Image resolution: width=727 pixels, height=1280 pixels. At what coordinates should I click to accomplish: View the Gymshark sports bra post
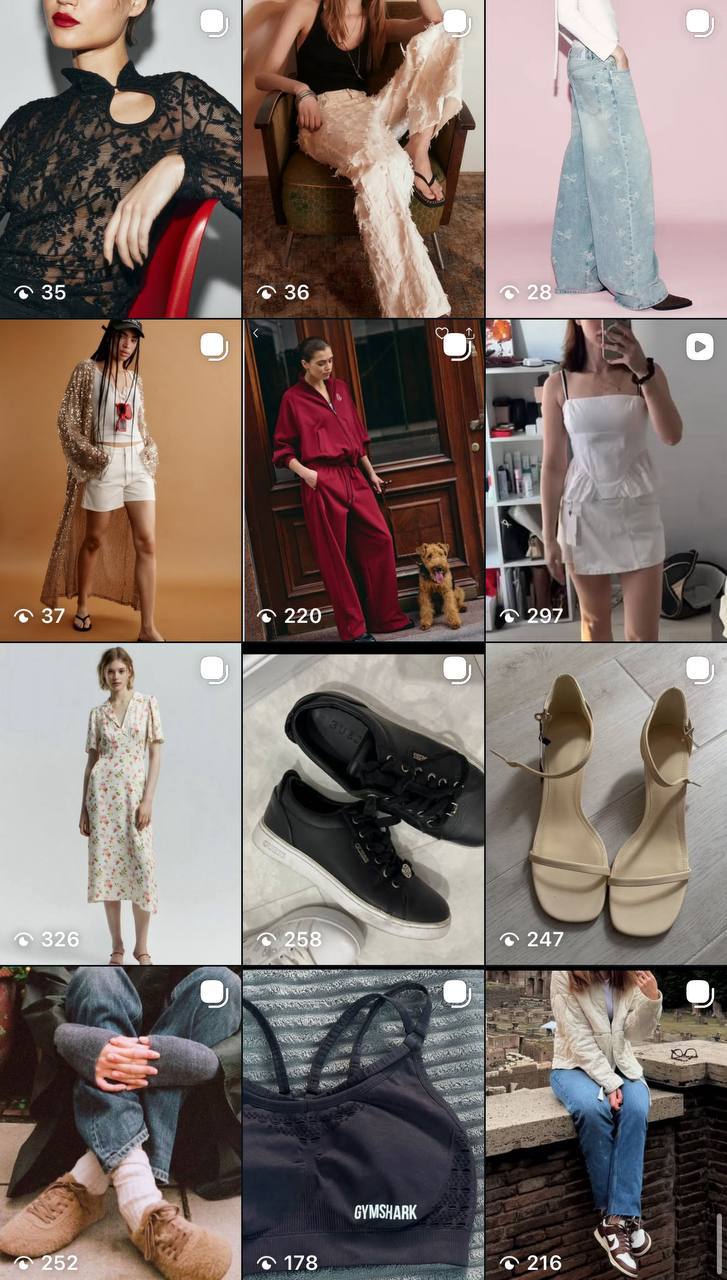click(363, 1123)
